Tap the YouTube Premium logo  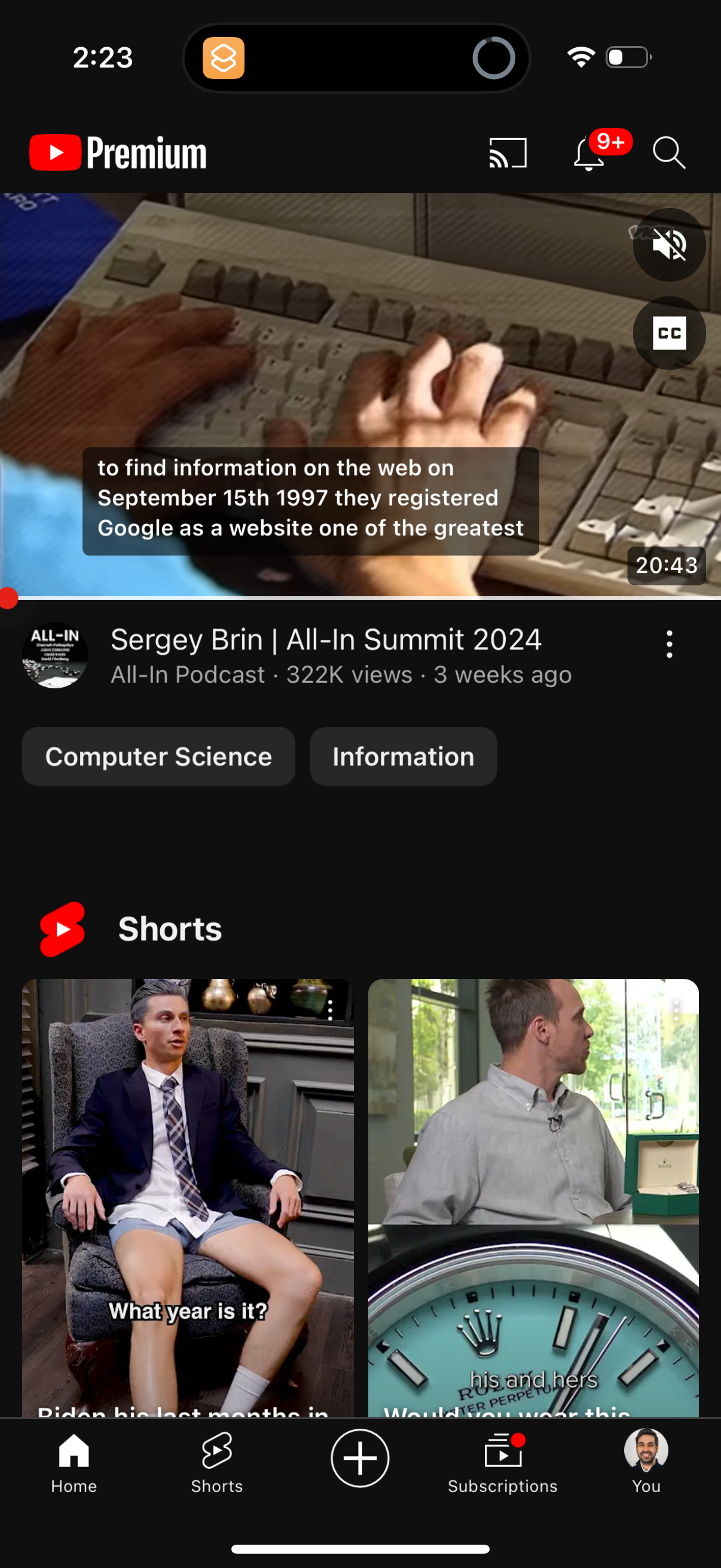click(x=117, y=151)
